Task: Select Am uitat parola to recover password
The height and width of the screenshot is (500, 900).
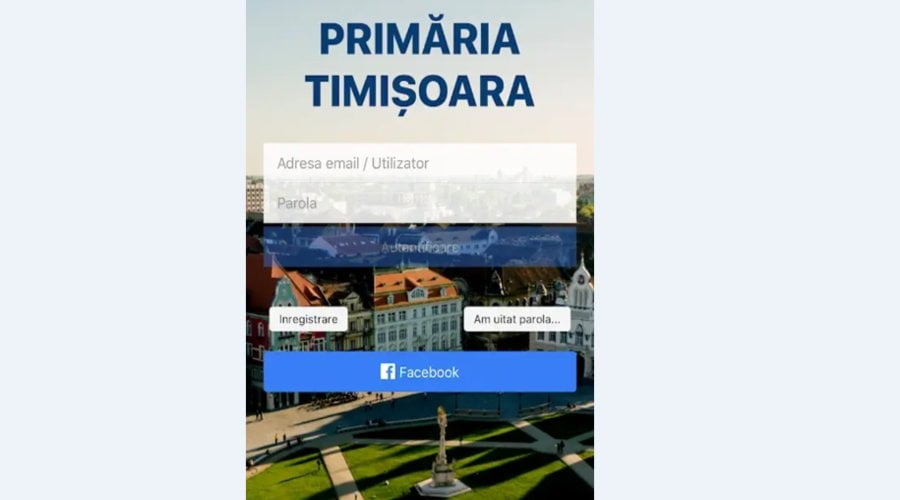Action: [517, 319]
